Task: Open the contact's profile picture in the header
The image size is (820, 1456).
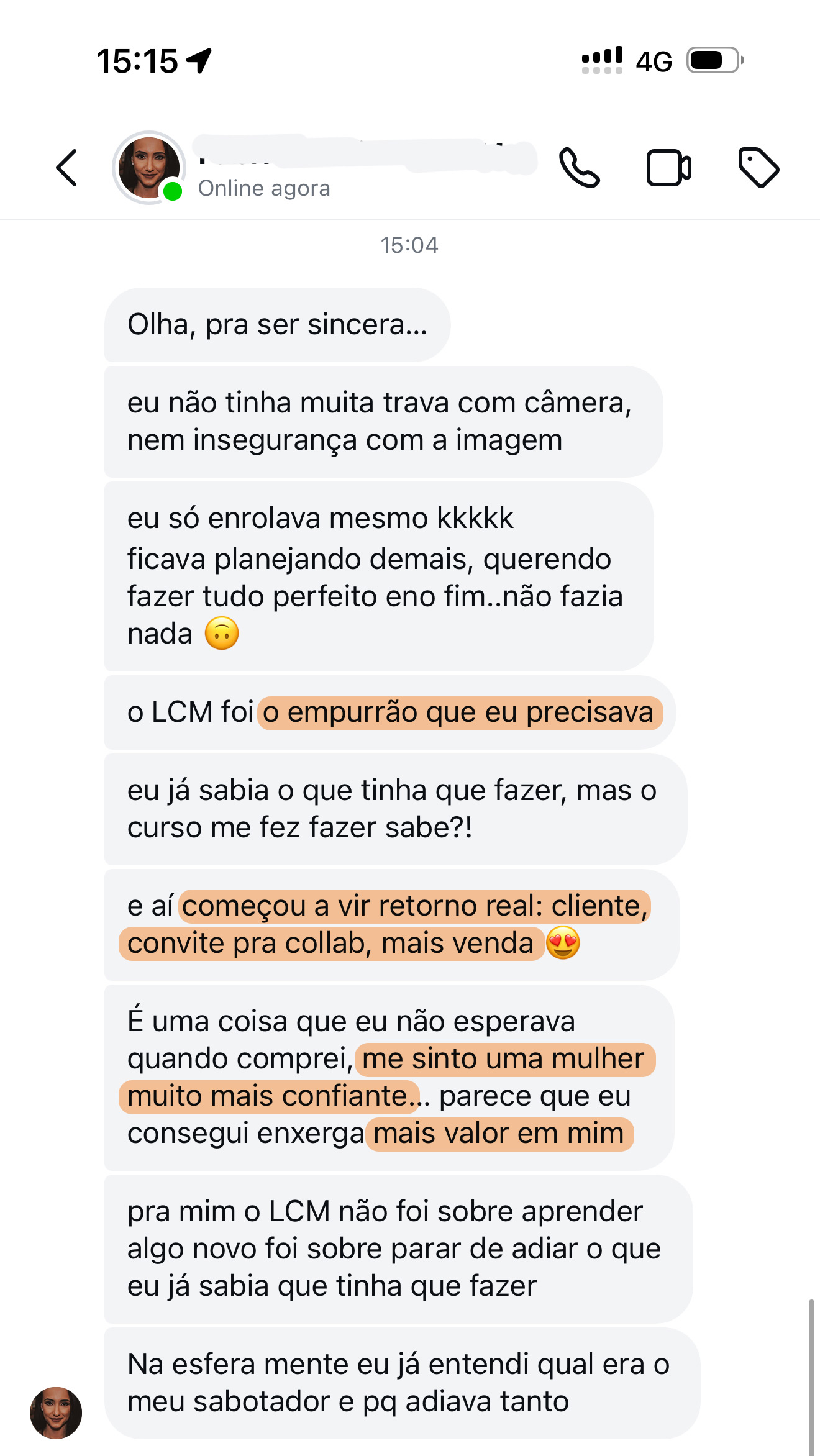Action: click(x=149, y=168)
